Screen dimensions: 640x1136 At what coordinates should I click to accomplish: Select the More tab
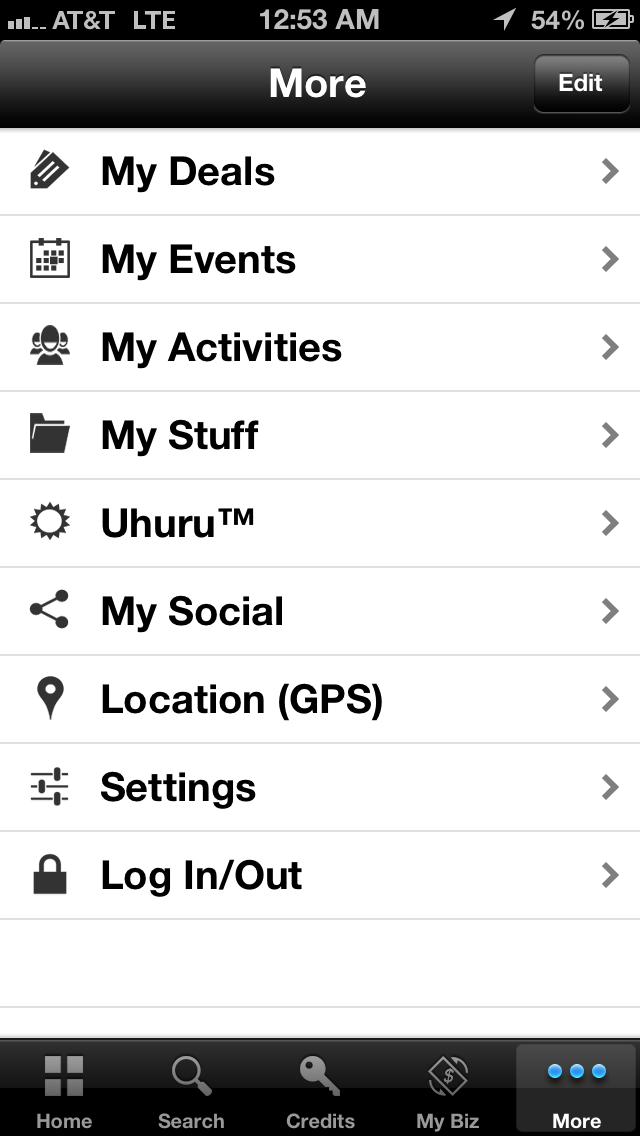tap(577, 1090)
